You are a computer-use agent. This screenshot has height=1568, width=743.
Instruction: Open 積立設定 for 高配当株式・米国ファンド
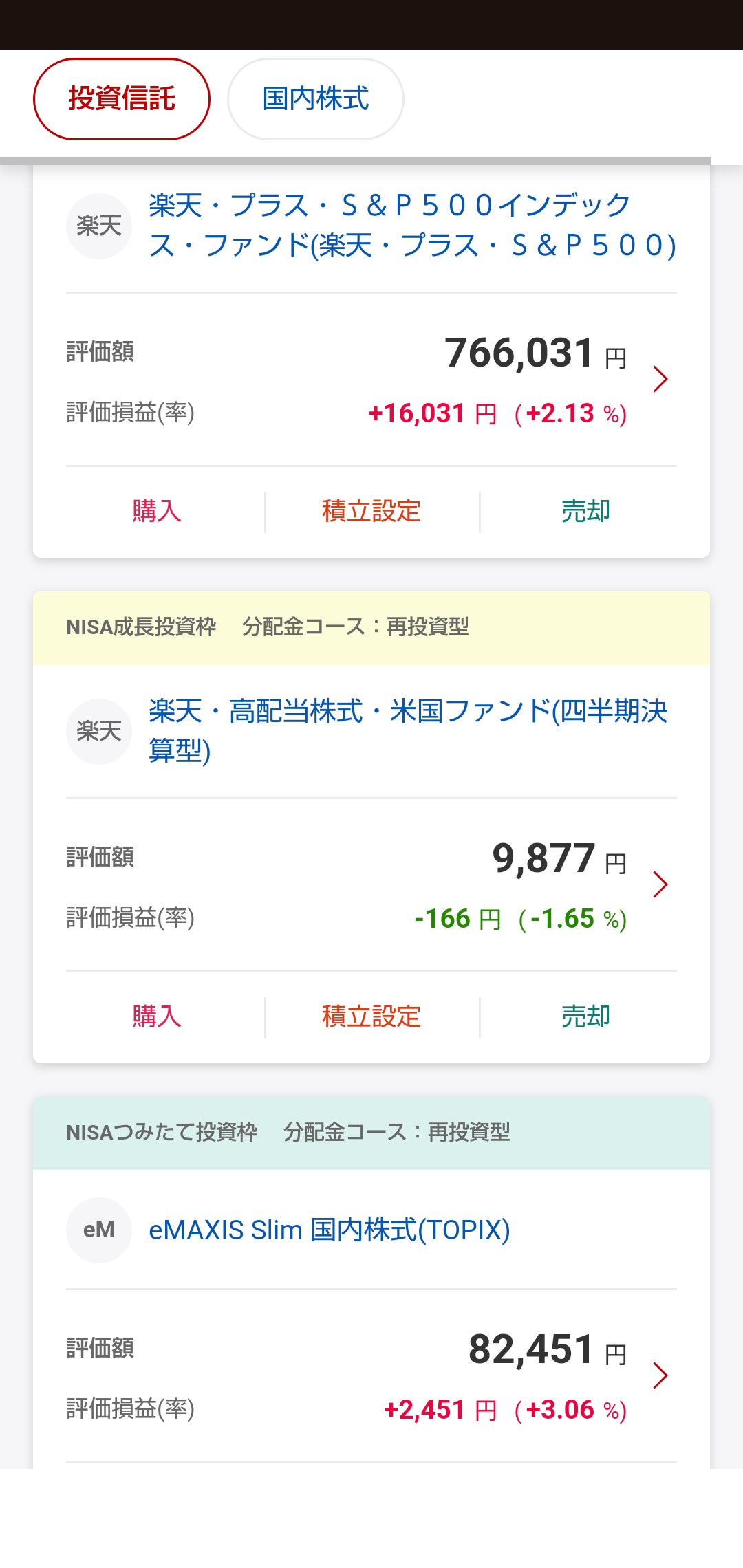point(371,1016)
